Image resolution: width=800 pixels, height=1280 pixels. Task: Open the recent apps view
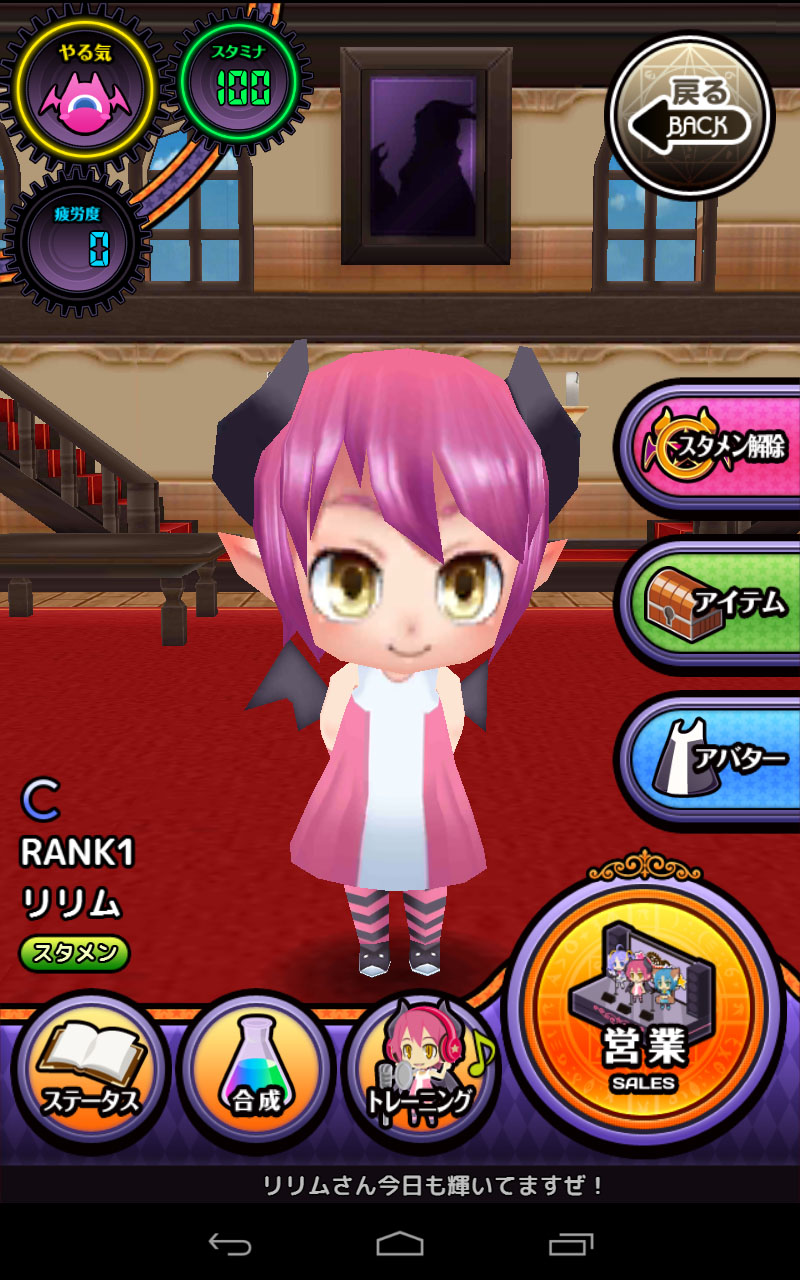[x=571, y=1244]
